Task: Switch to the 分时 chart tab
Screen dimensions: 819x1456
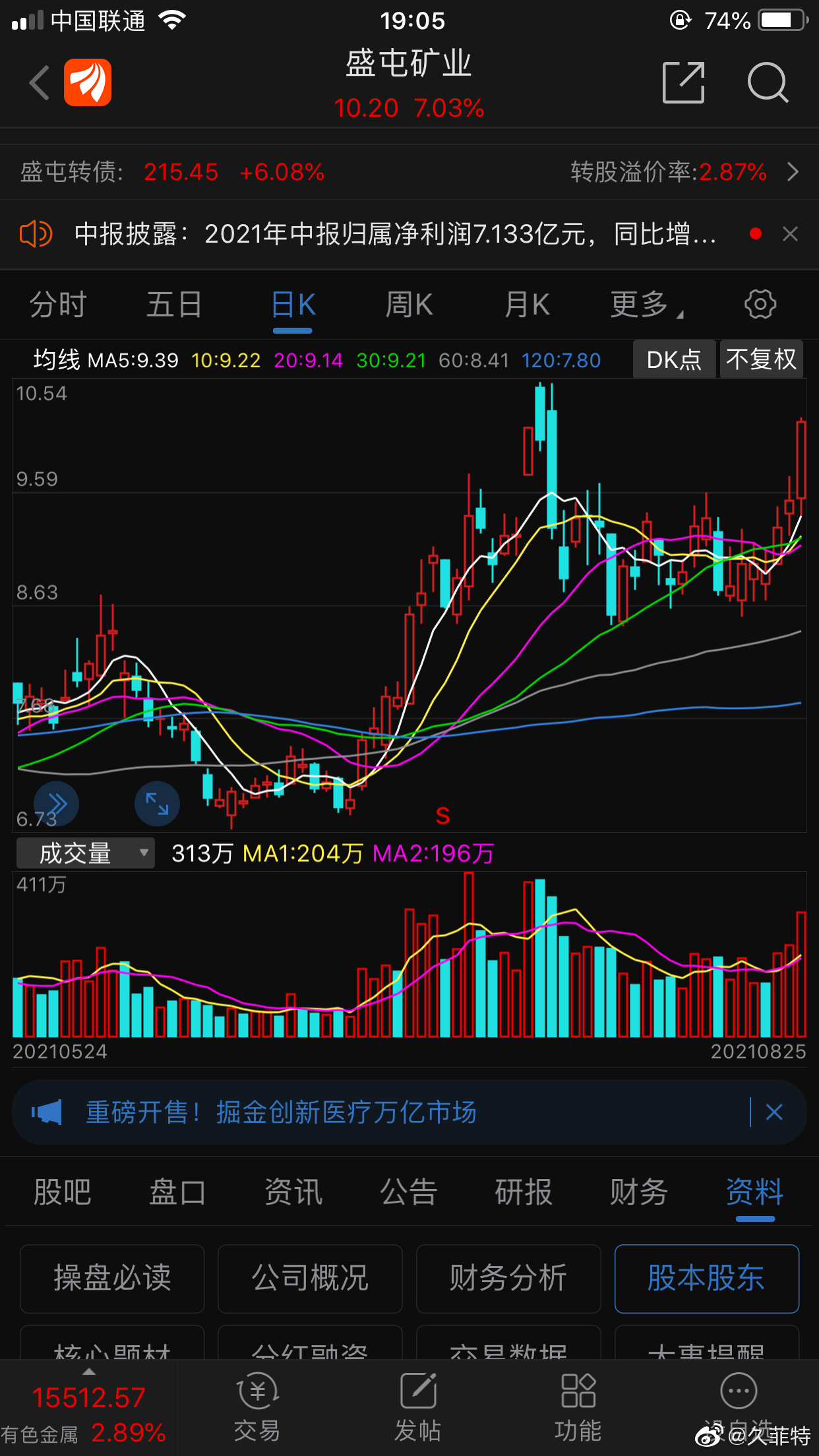Action: 58,305
